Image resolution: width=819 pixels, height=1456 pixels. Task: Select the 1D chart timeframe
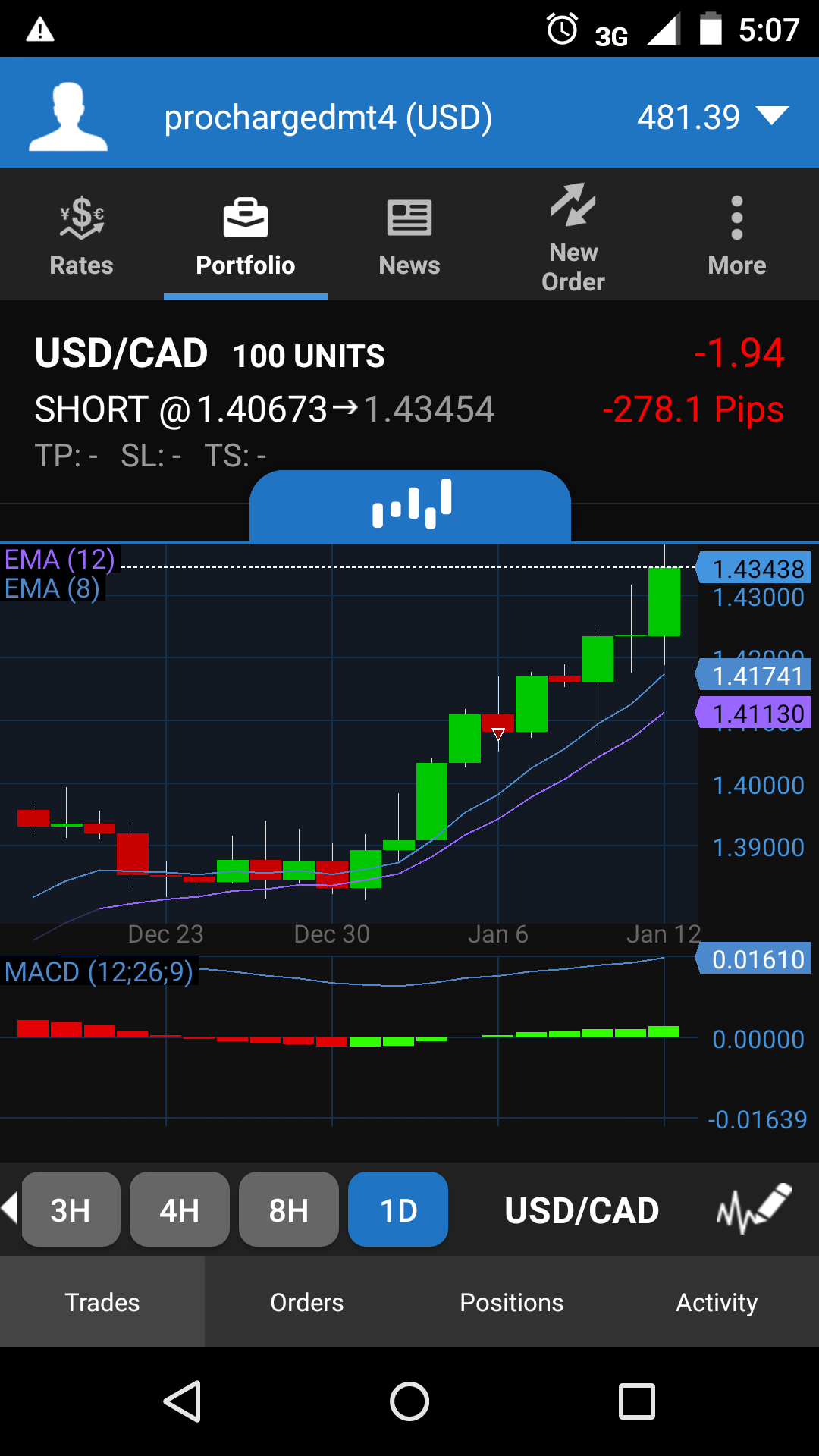pyautogui.click(x=398, y=1210)
